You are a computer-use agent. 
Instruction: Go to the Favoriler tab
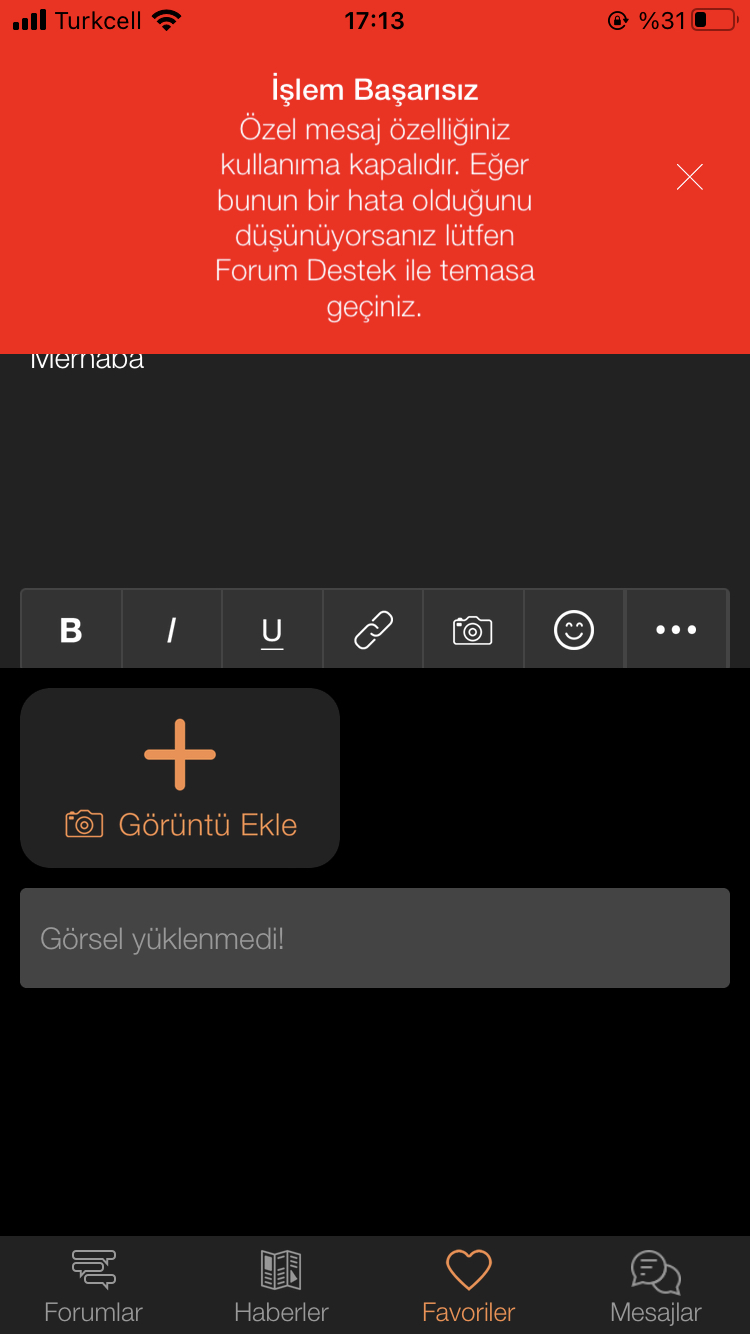pos(469,1286)
